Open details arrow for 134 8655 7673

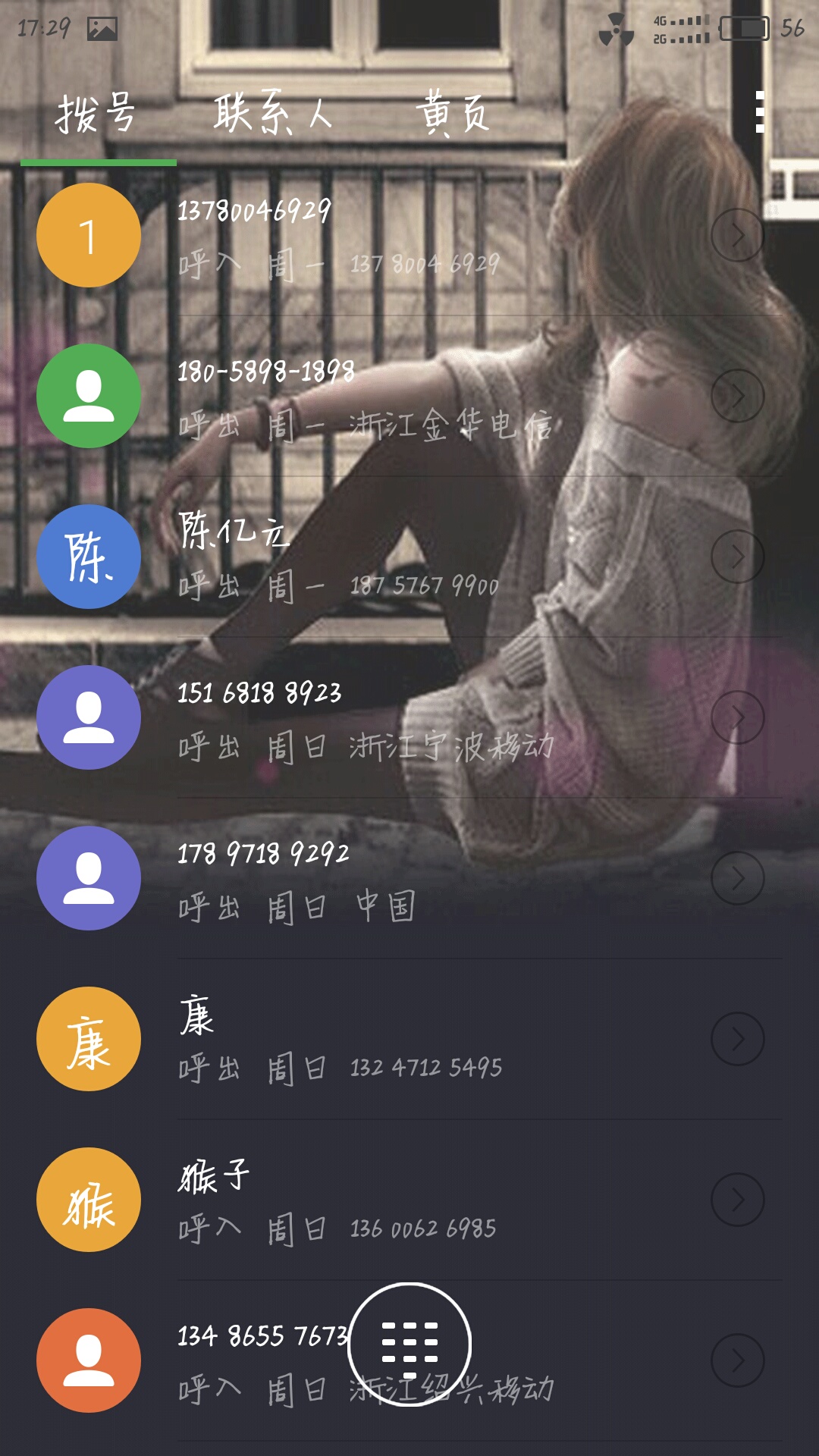coord(737,1361)
